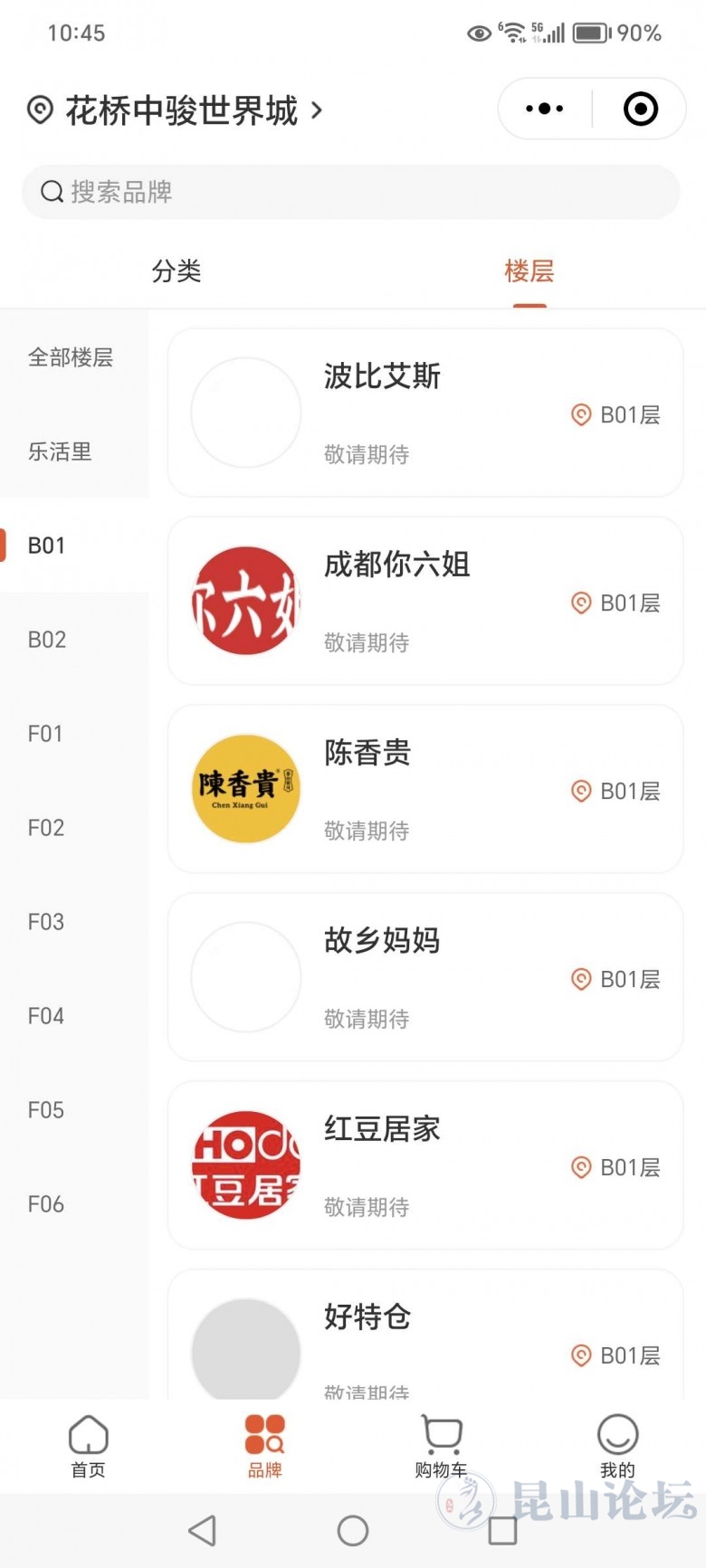Image resolution: width=706 pixels, height=1568 pixels.
Task: Open the 成都你六姐 brand card
Action: pyautogui.click(x=425, y=601)
